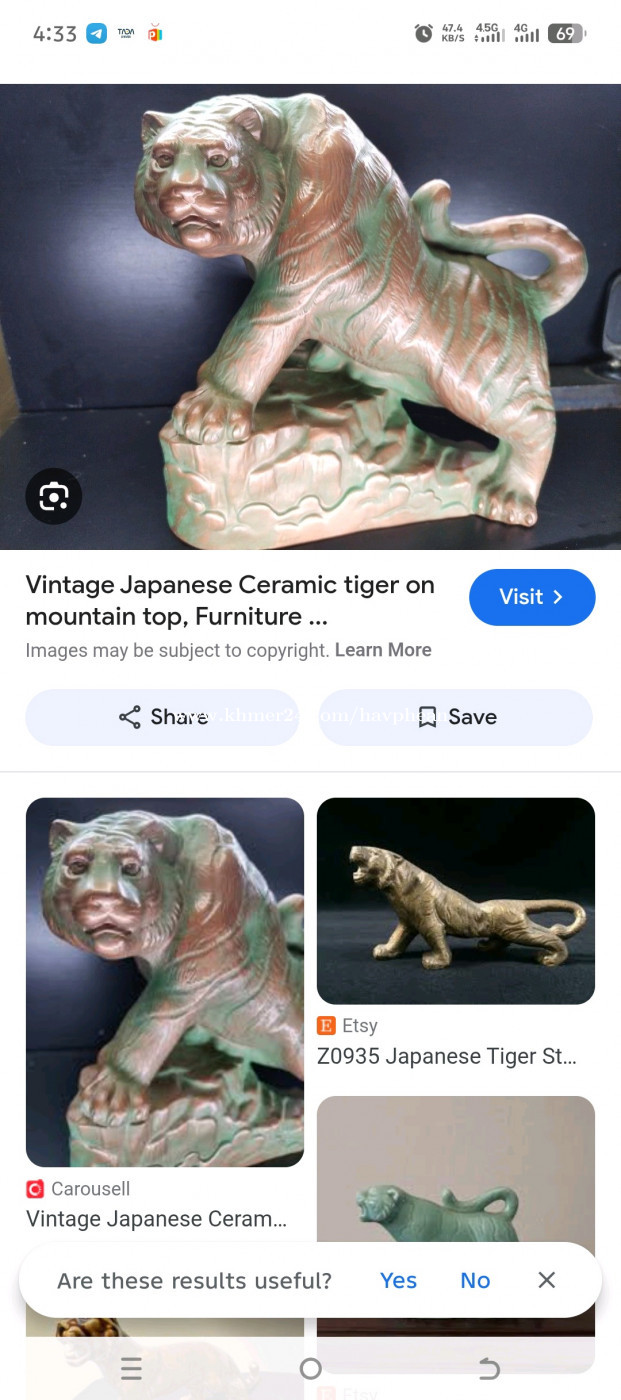Visit the source page for this tiger
Viewport: 621px width, 1400px height.
(x=531, y=597)
